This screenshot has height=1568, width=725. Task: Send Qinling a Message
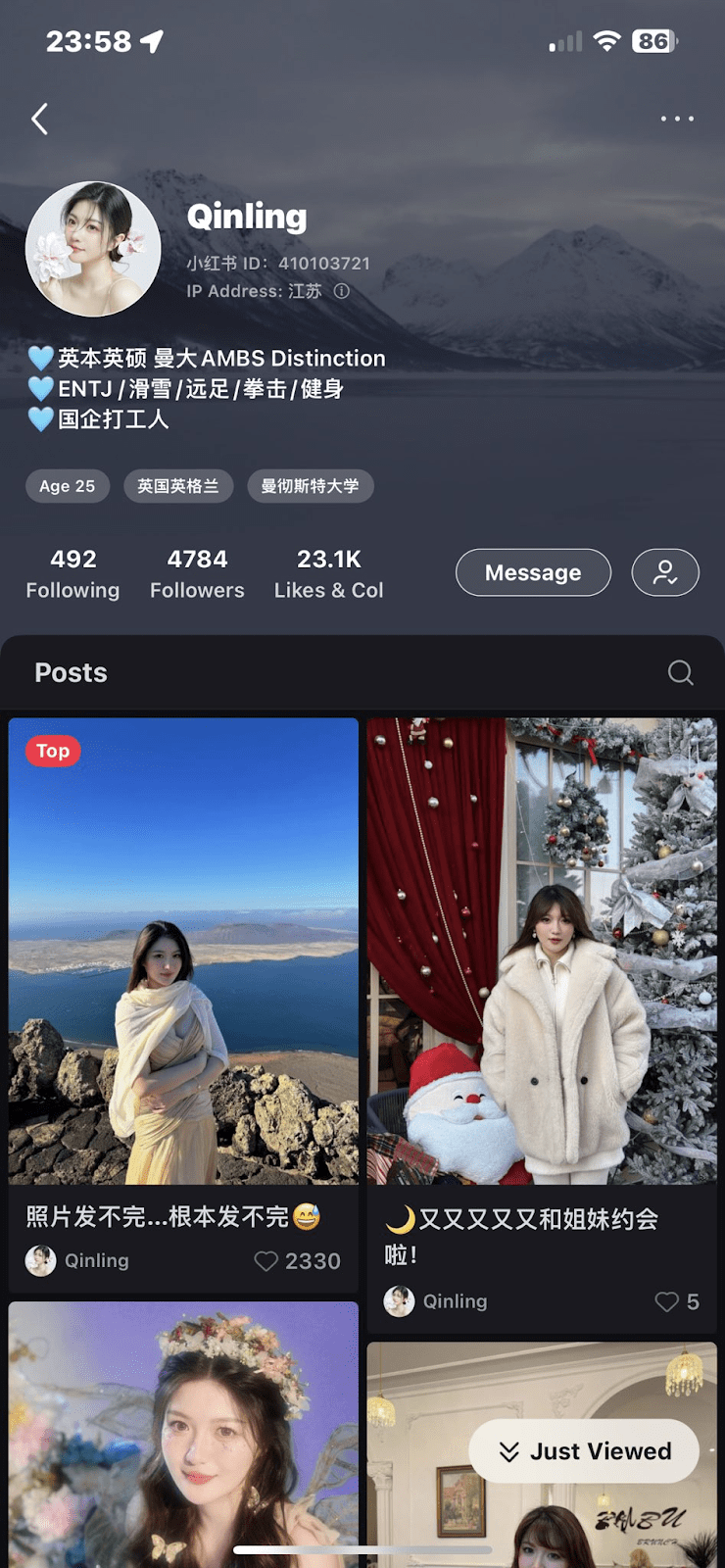point(533,572)
